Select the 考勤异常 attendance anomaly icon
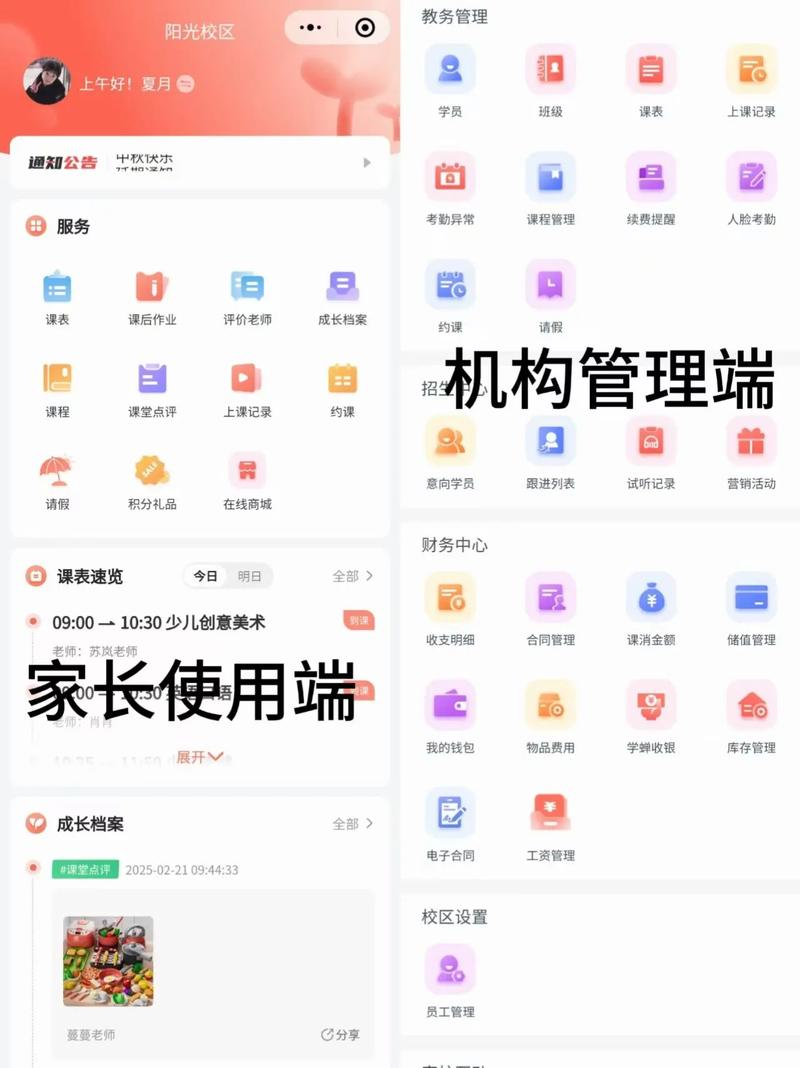800x1068 pixels. coord(450,177)
